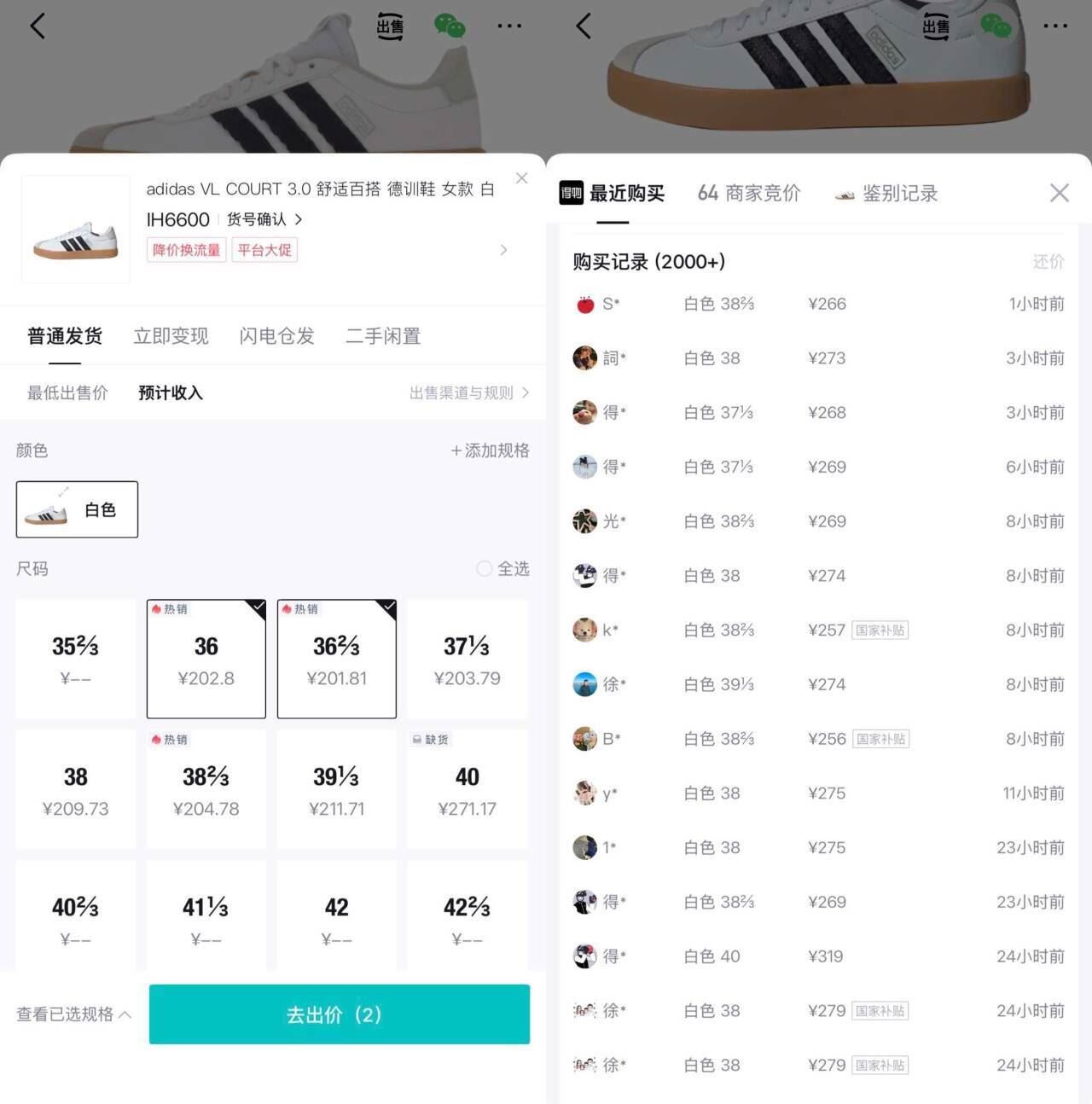Tap 添加规格 to add a spec
Viewport: 1092px width, 1104px height.
point(490,450)
